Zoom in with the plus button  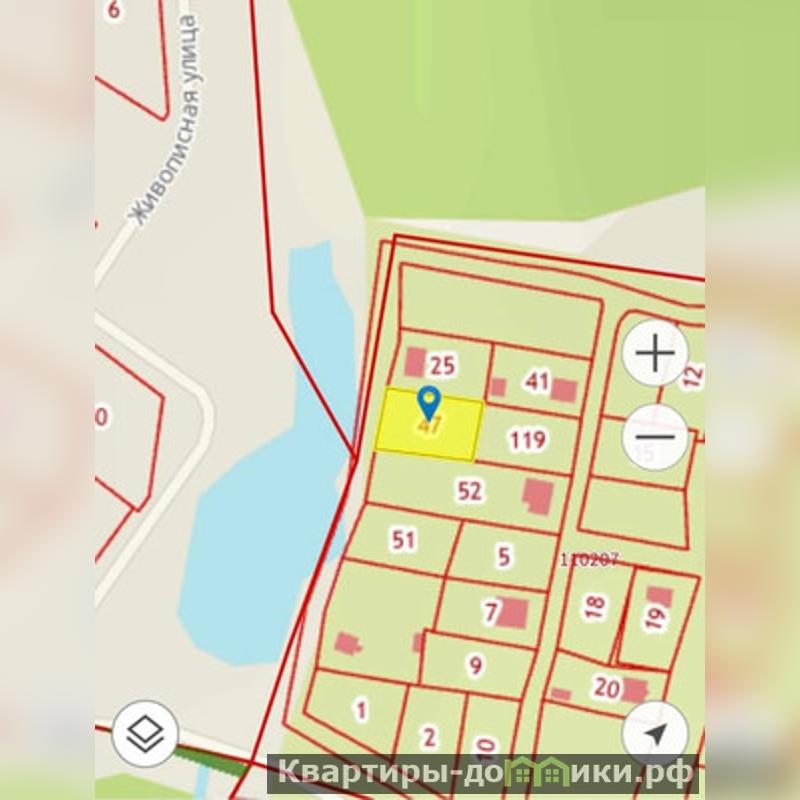655,354
